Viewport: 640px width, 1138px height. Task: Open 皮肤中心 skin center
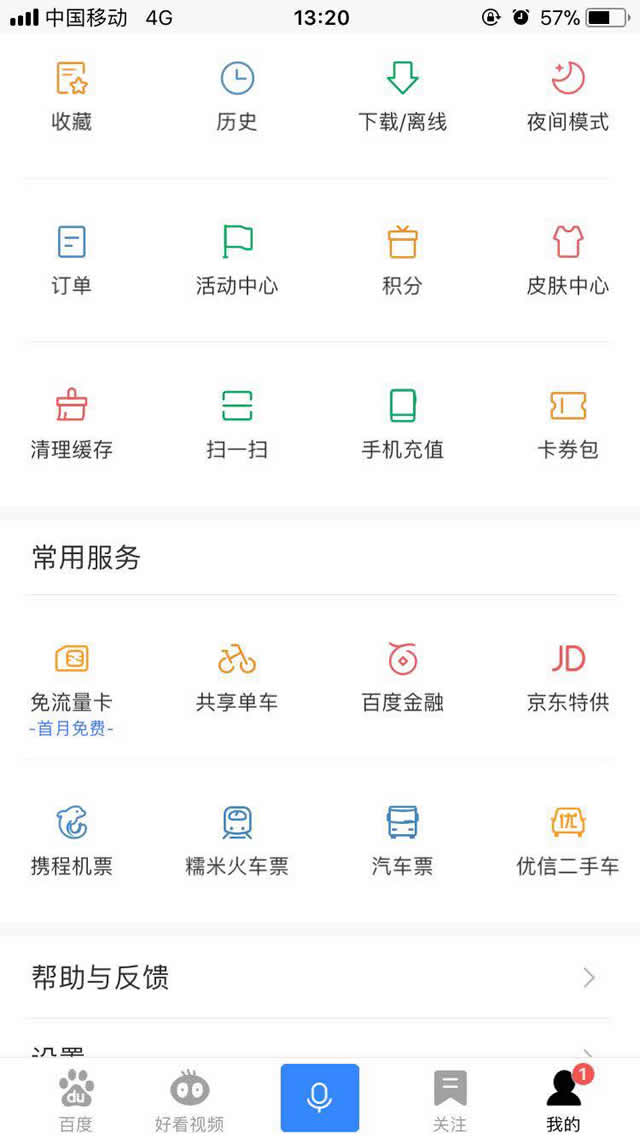pos(567,260)
